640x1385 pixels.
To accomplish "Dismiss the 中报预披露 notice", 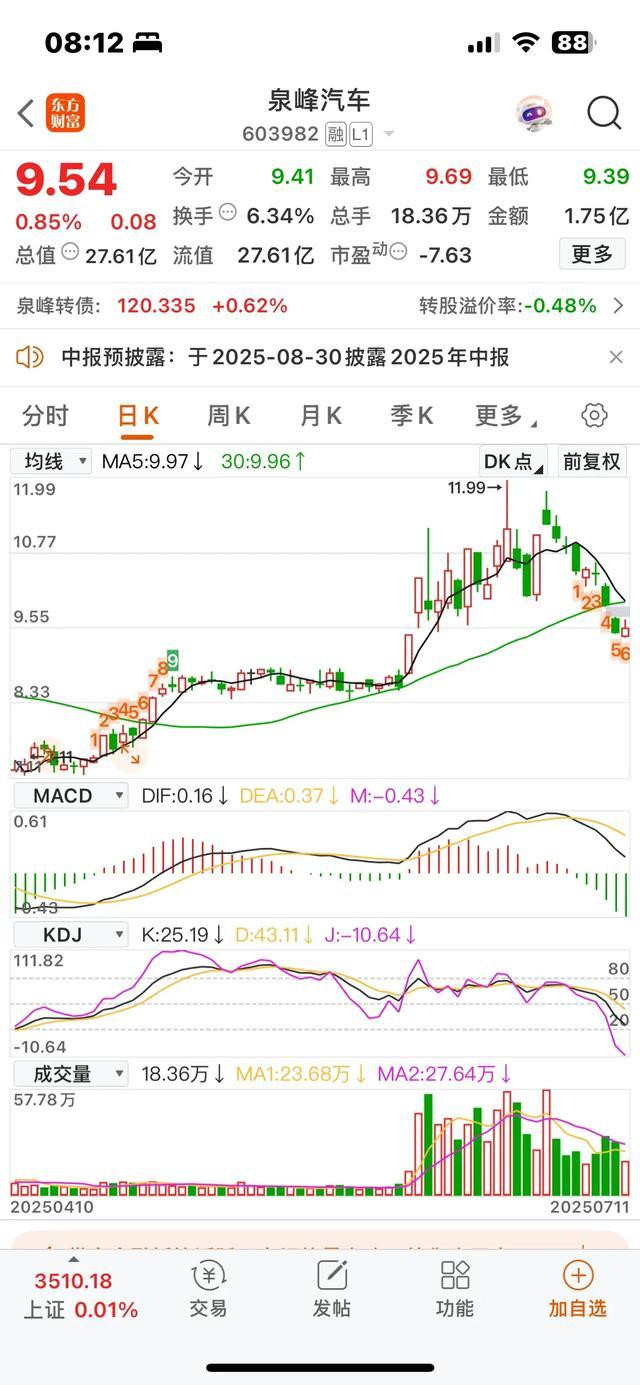I will tap(616, 357).
